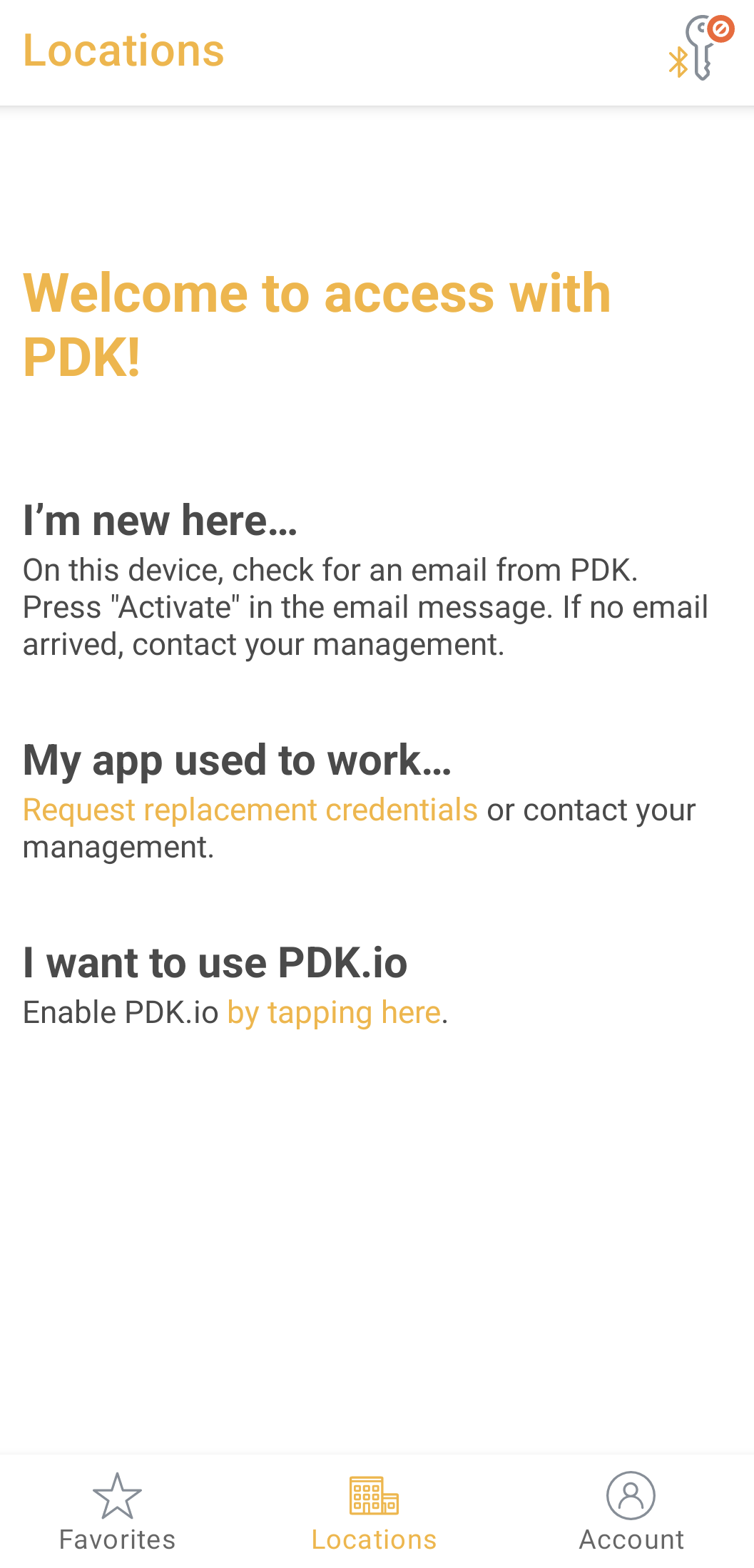Open Request replacement credentials link
The width and height of the screenshot is (754, 1568).
[x=250, y=810]
